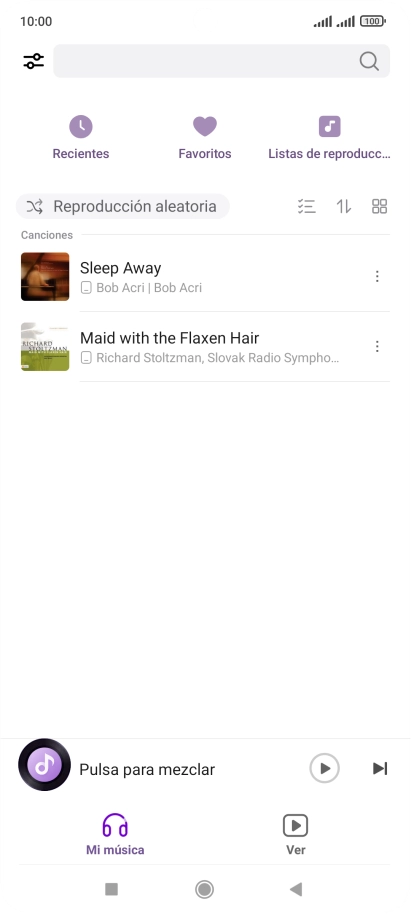Open Recientes
Screen dimensions: 411x914
point(81,138)
